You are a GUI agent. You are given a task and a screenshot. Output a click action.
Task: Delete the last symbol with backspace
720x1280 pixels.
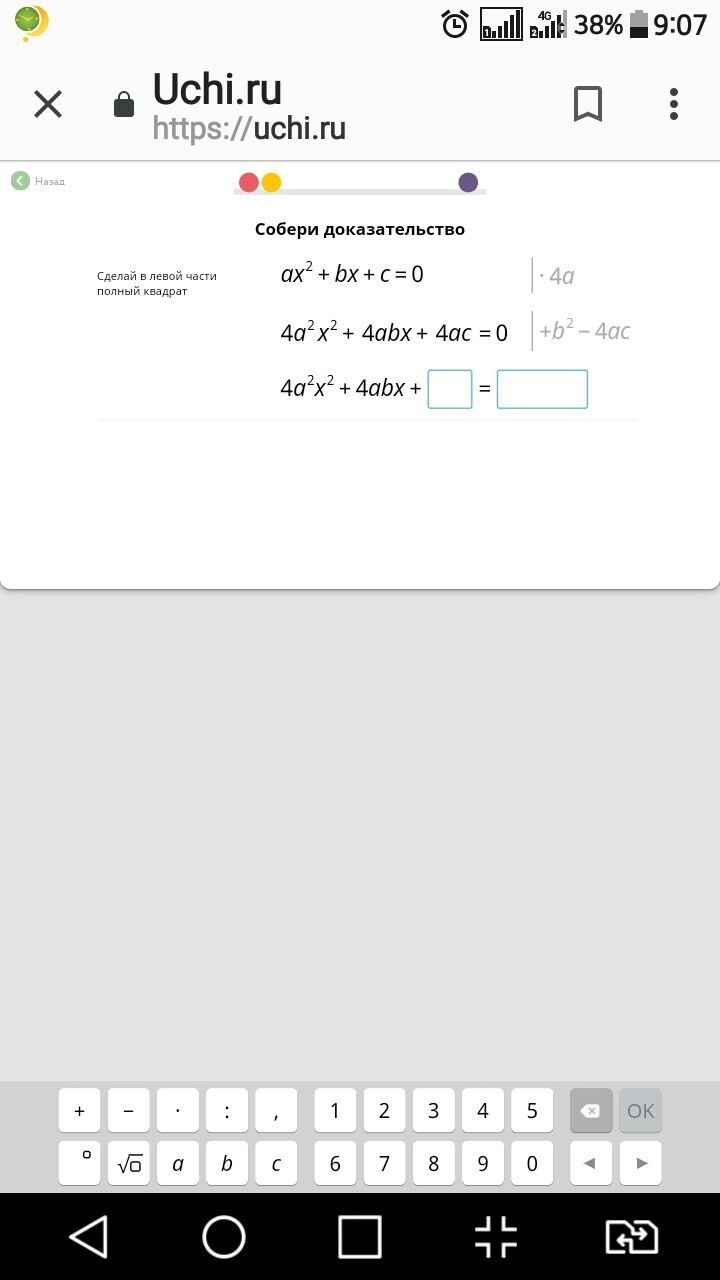(591, 1110)
